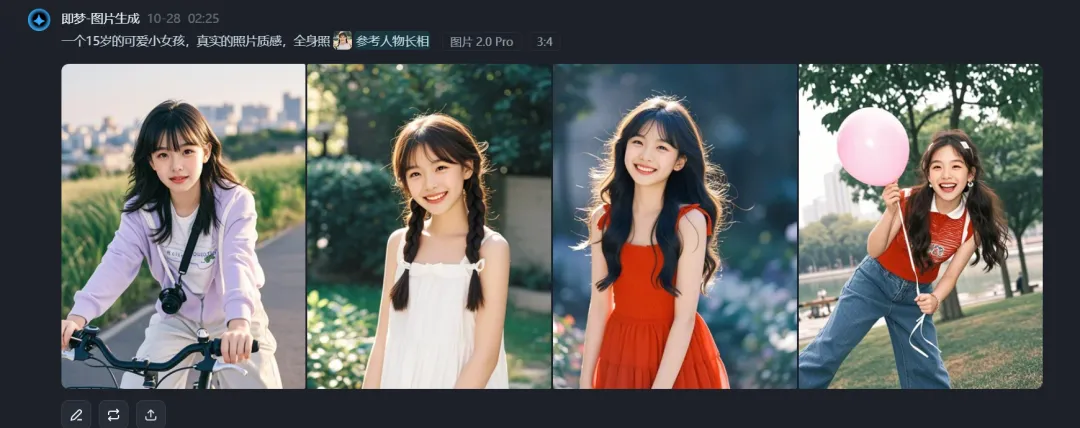This screenshot has width=1080, height=428.
Task: Open the image of girl riding a bicycle
Action: point(183,226)
